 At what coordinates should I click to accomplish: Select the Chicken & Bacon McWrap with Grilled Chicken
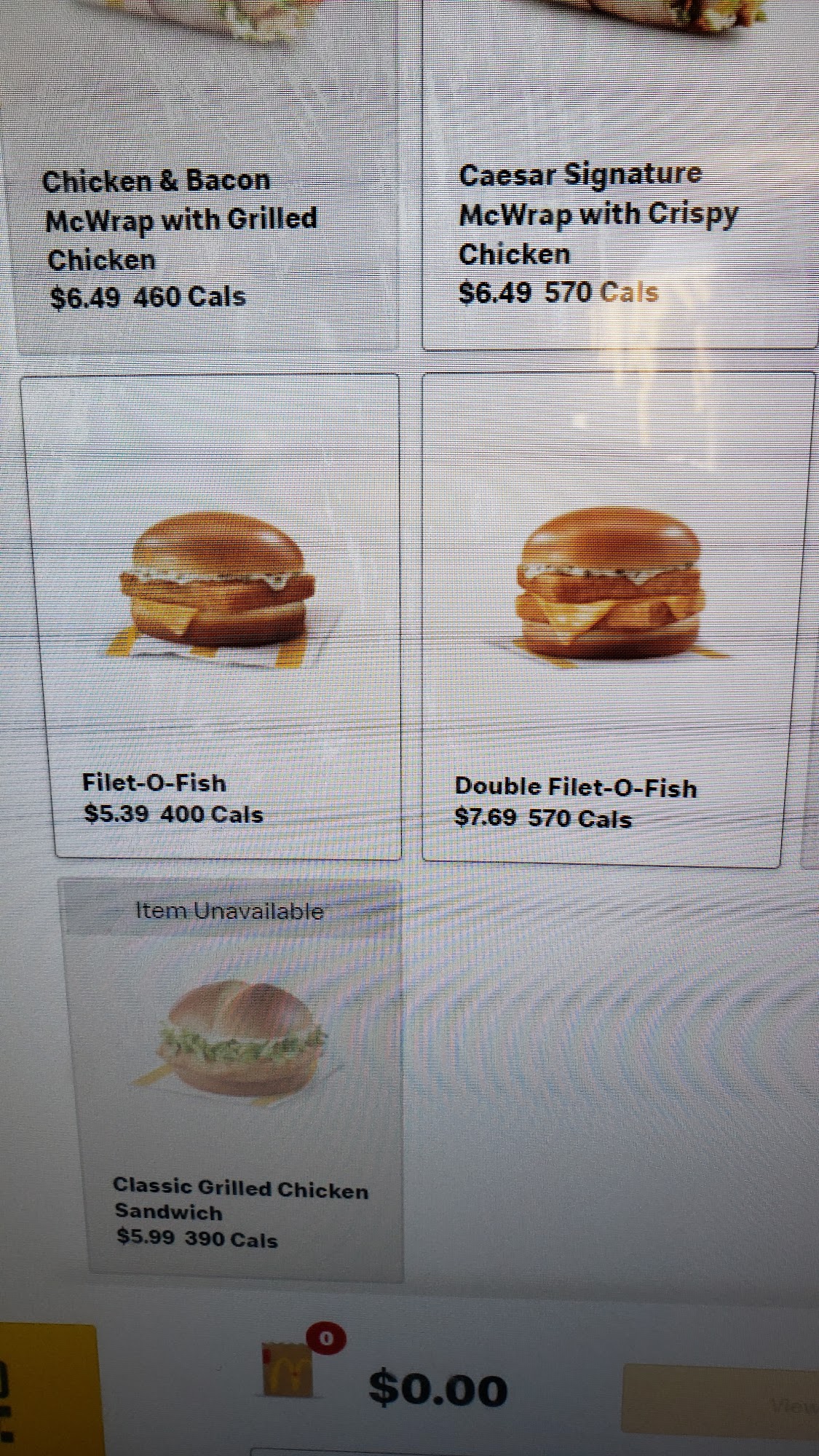[204, 218]
